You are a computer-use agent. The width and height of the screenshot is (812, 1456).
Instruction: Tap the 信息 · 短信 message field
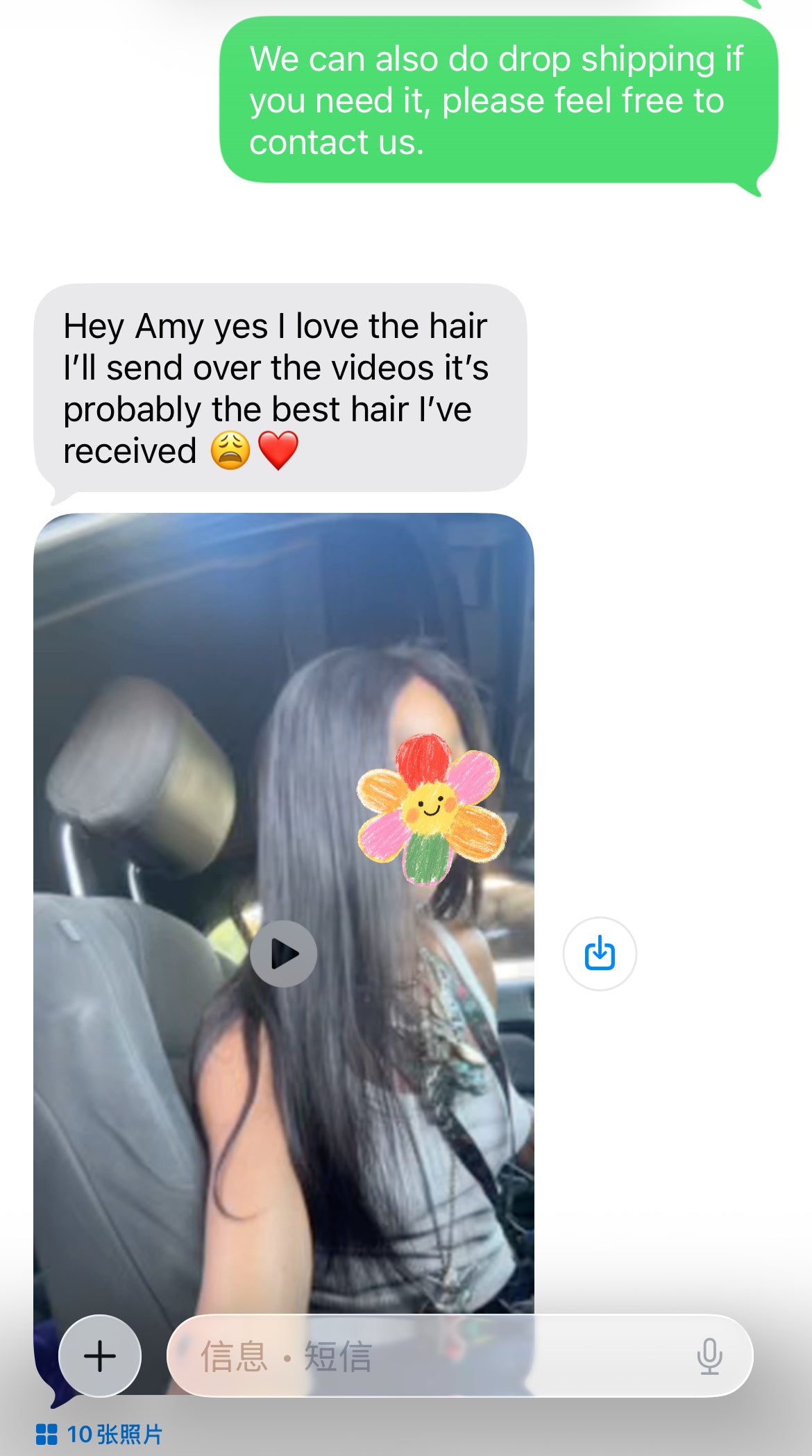430,1355
